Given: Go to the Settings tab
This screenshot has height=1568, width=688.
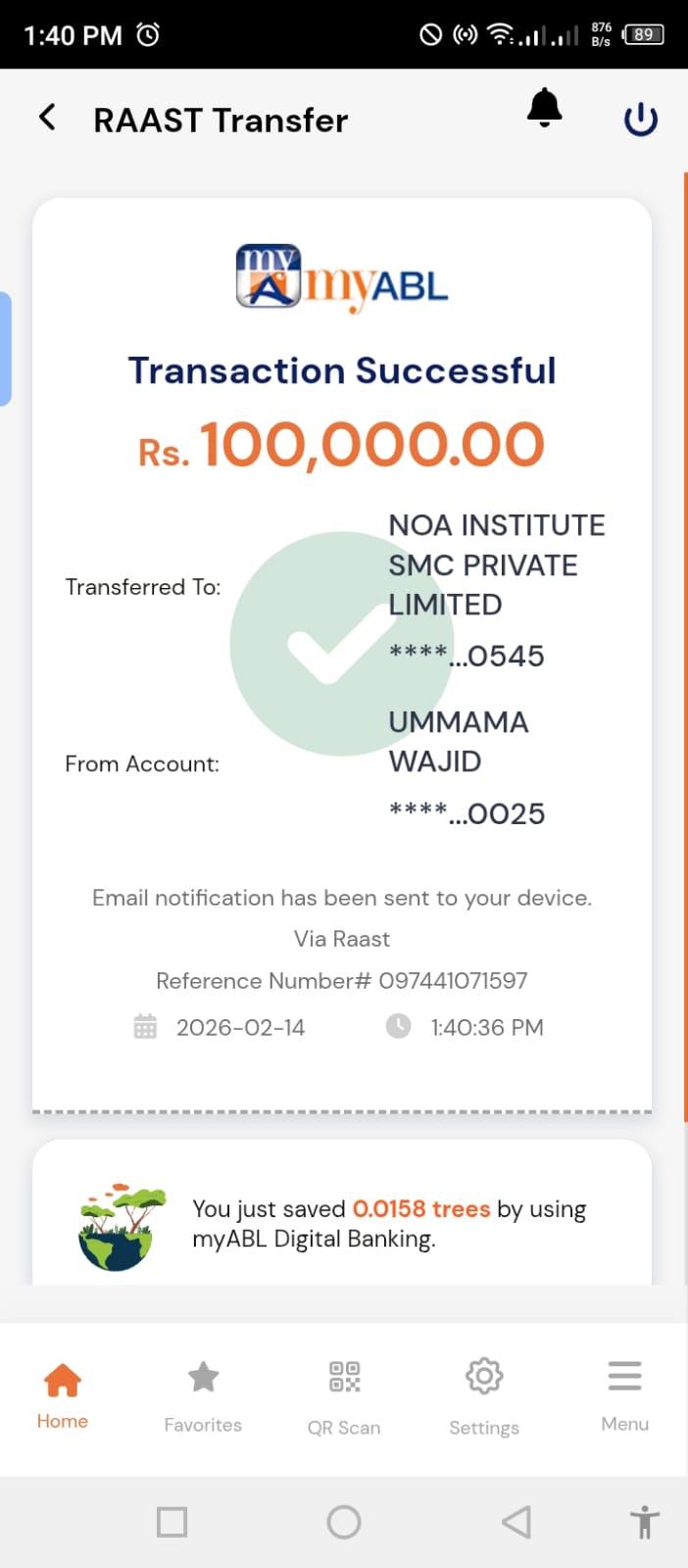Looking at the screenshot, I should coord(484,1396).
